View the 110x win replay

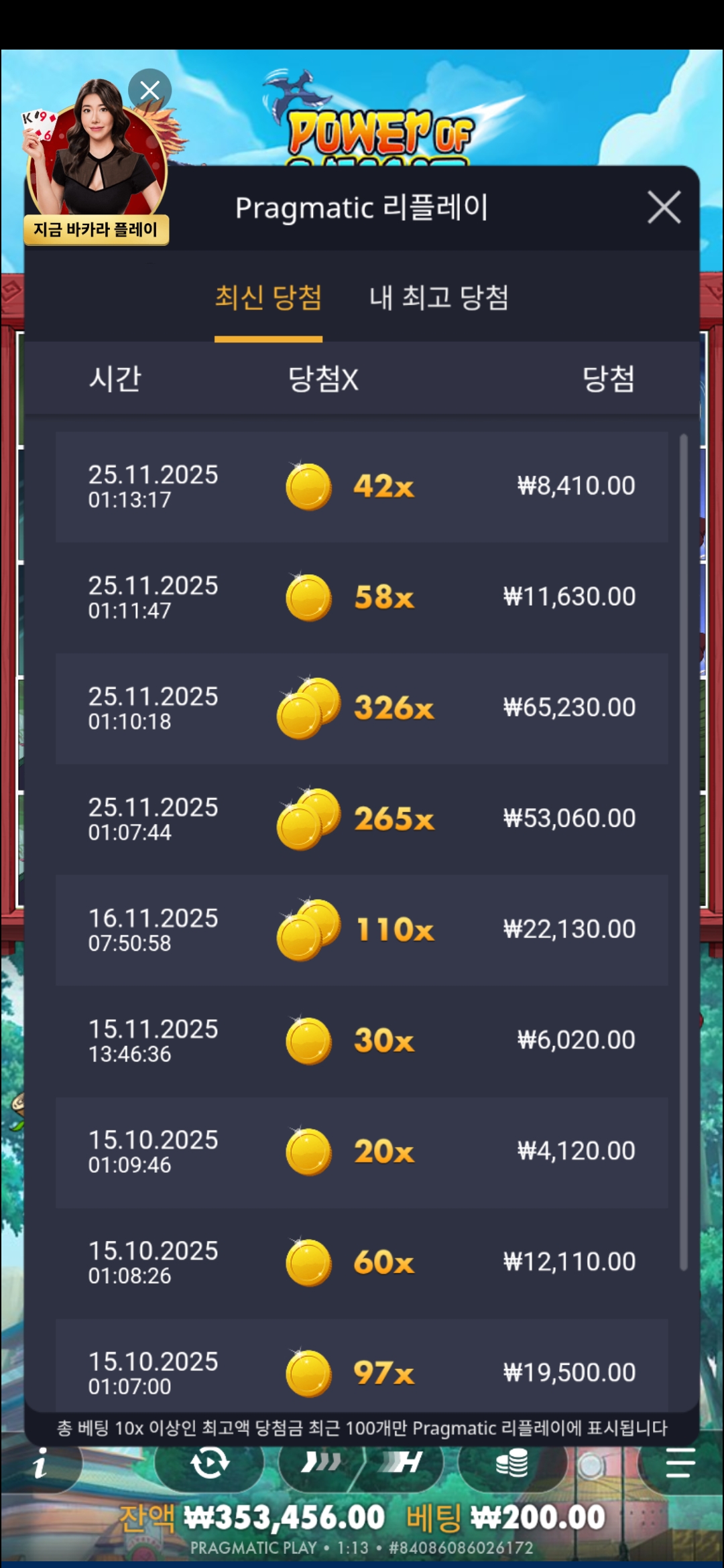click(x=361, y=930)
